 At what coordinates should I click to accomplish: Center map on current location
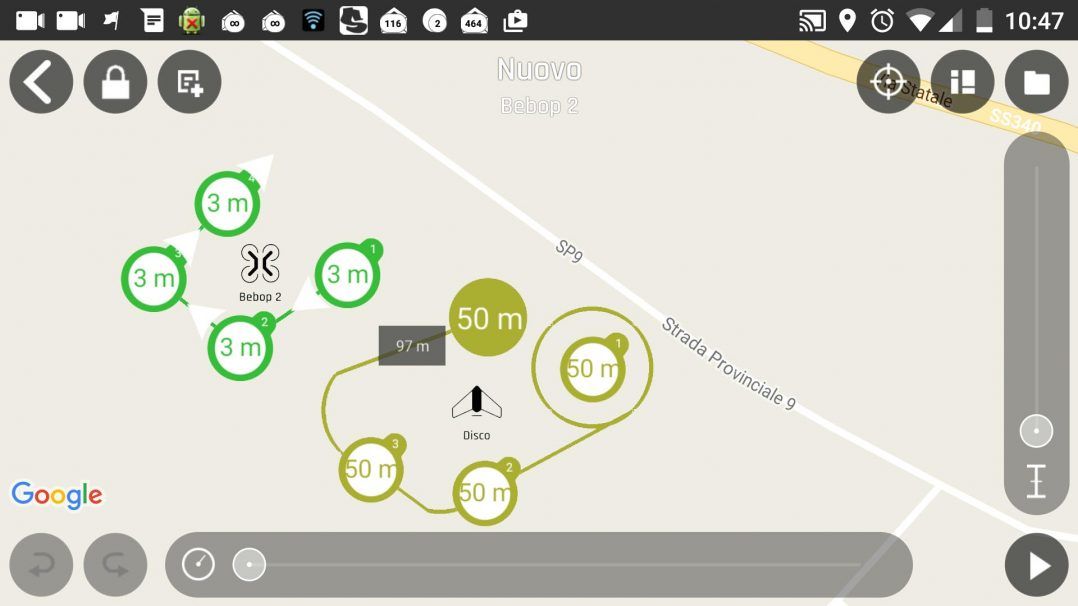click(x=888, y=82)
